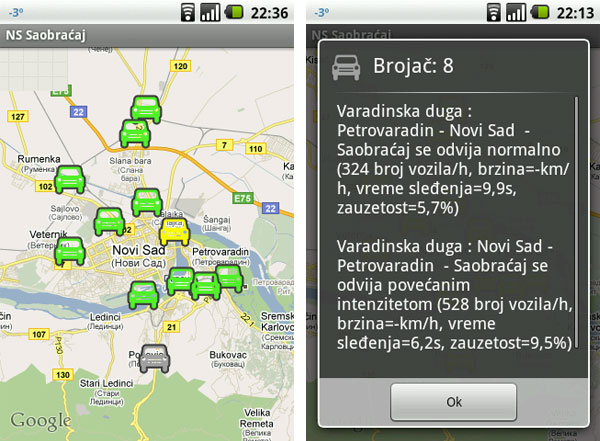The width and height of the screenshot is (600, 441).
Task: Open the gray car marker near Bukovac
Action: (154, 359)
